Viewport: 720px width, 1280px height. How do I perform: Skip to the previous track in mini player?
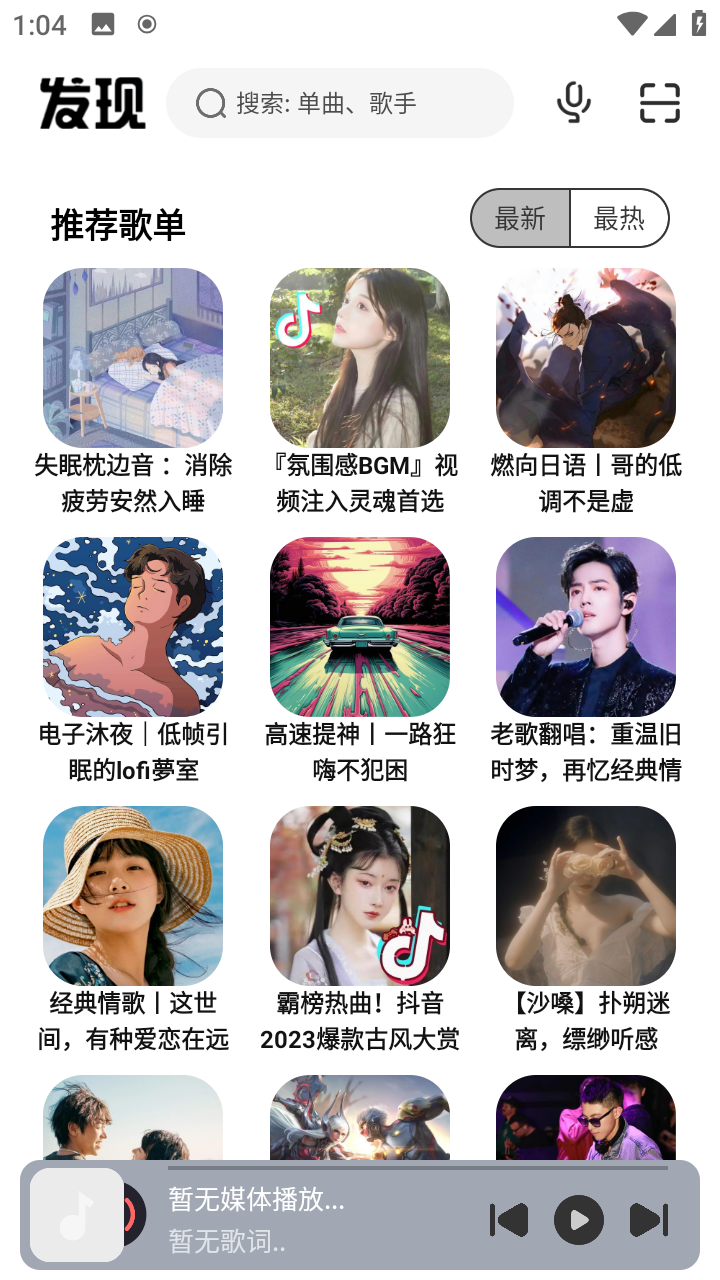click(509, 1220)
